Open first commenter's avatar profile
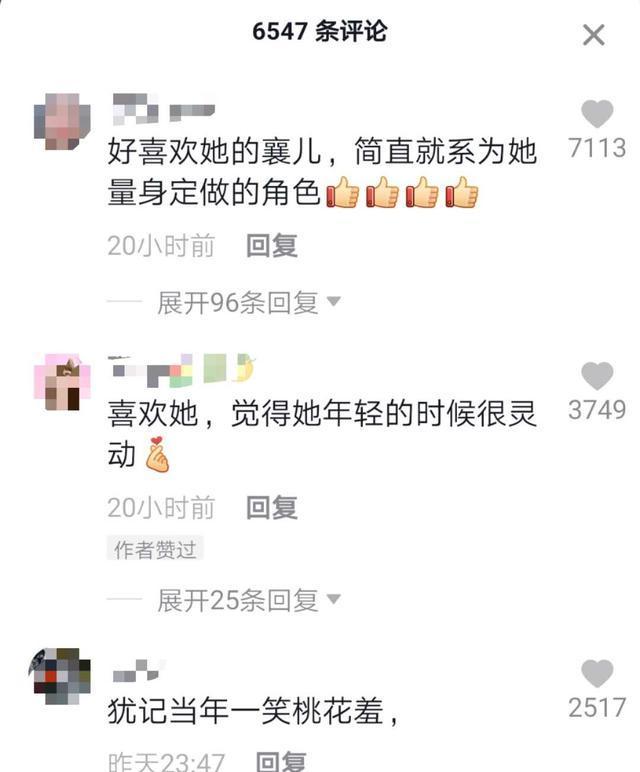This screenshot has height=772, width=640. point(61,122)
